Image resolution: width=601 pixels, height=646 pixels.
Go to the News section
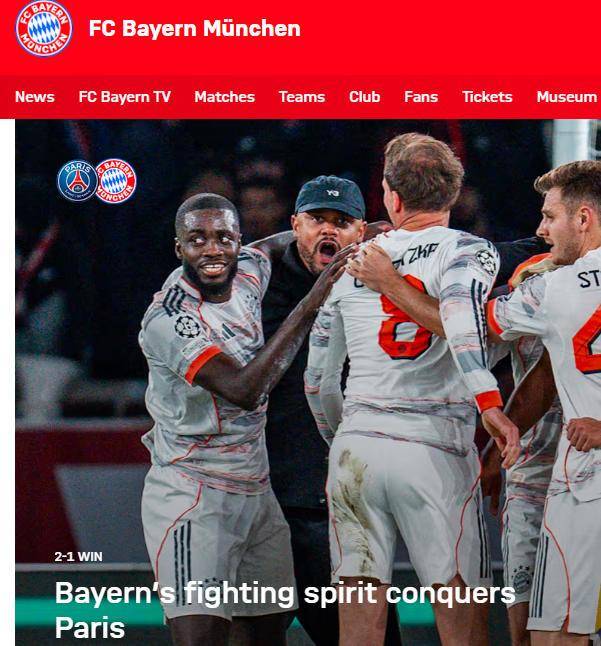[x=35, y=97]
